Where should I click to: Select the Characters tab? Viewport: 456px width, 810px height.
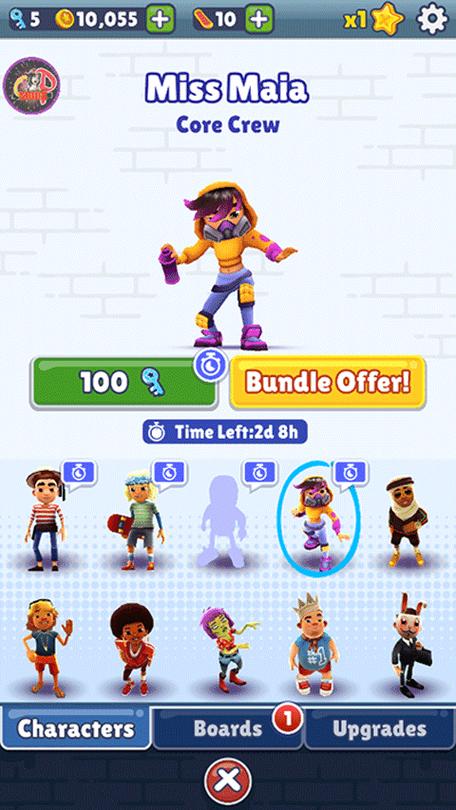tap(76, 728)
